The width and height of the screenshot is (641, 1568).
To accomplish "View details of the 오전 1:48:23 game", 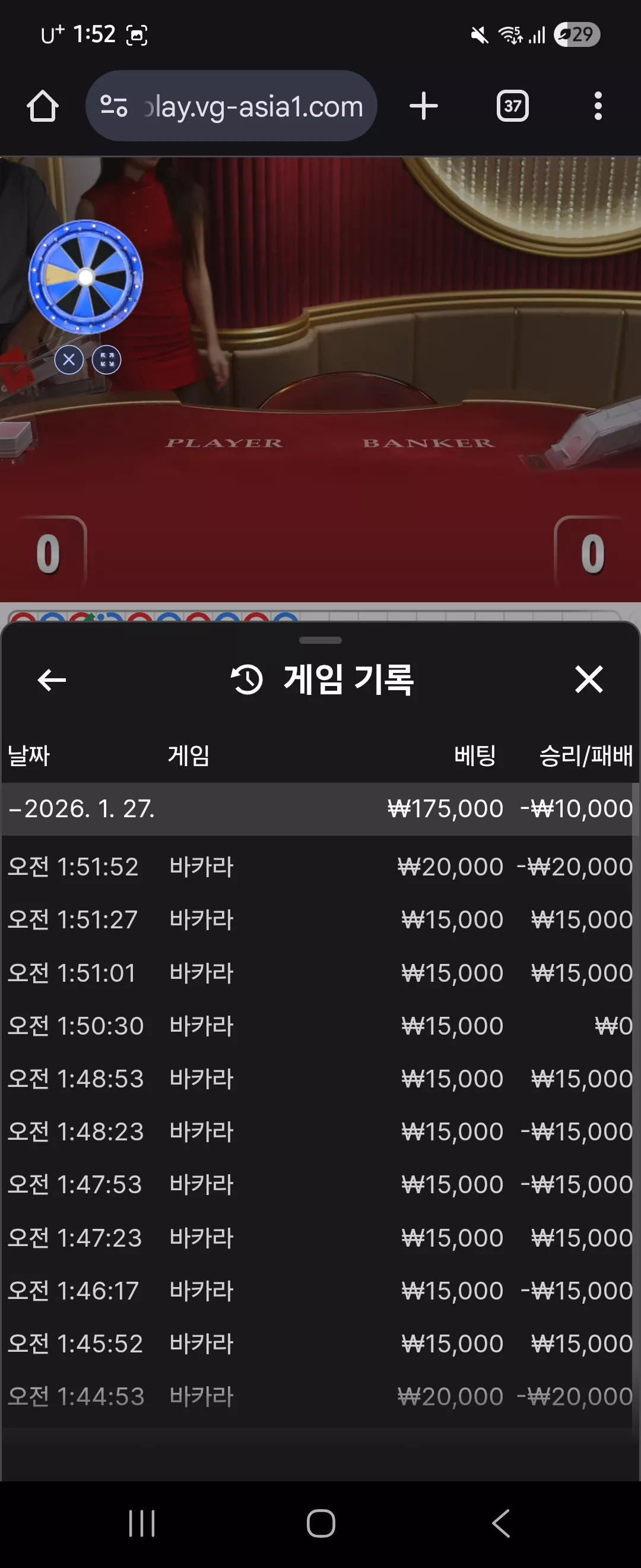I will click(x=320, y=1132).
